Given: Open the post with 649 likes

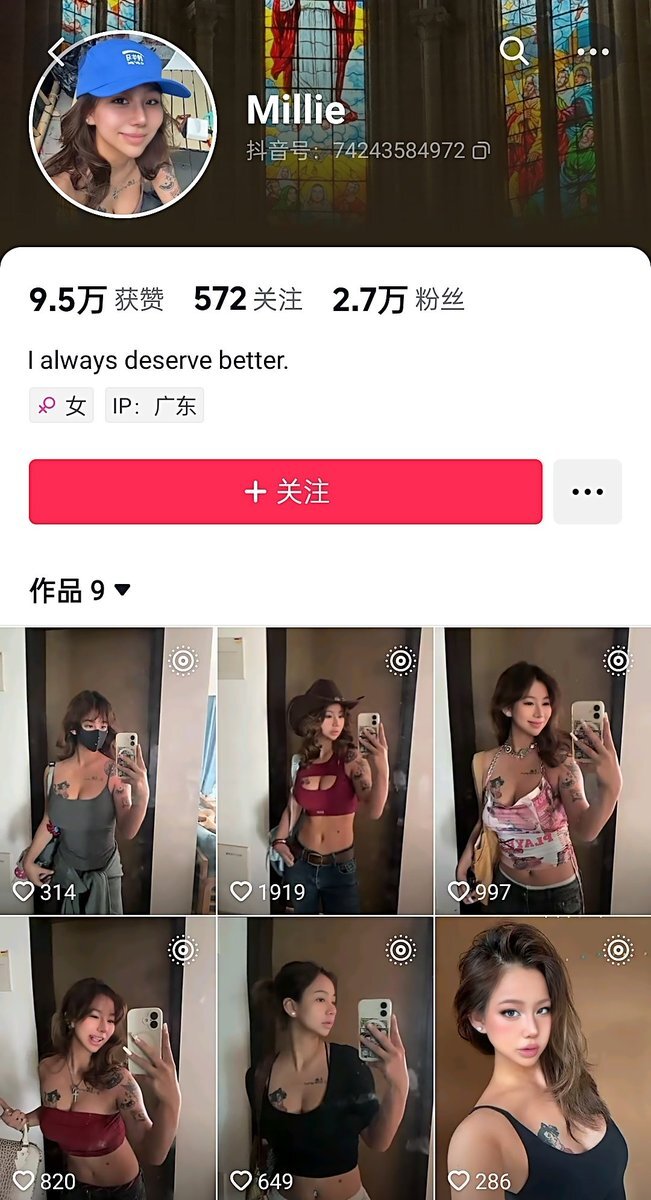Looking at the screenshot, I should [x=325, y=1058].
